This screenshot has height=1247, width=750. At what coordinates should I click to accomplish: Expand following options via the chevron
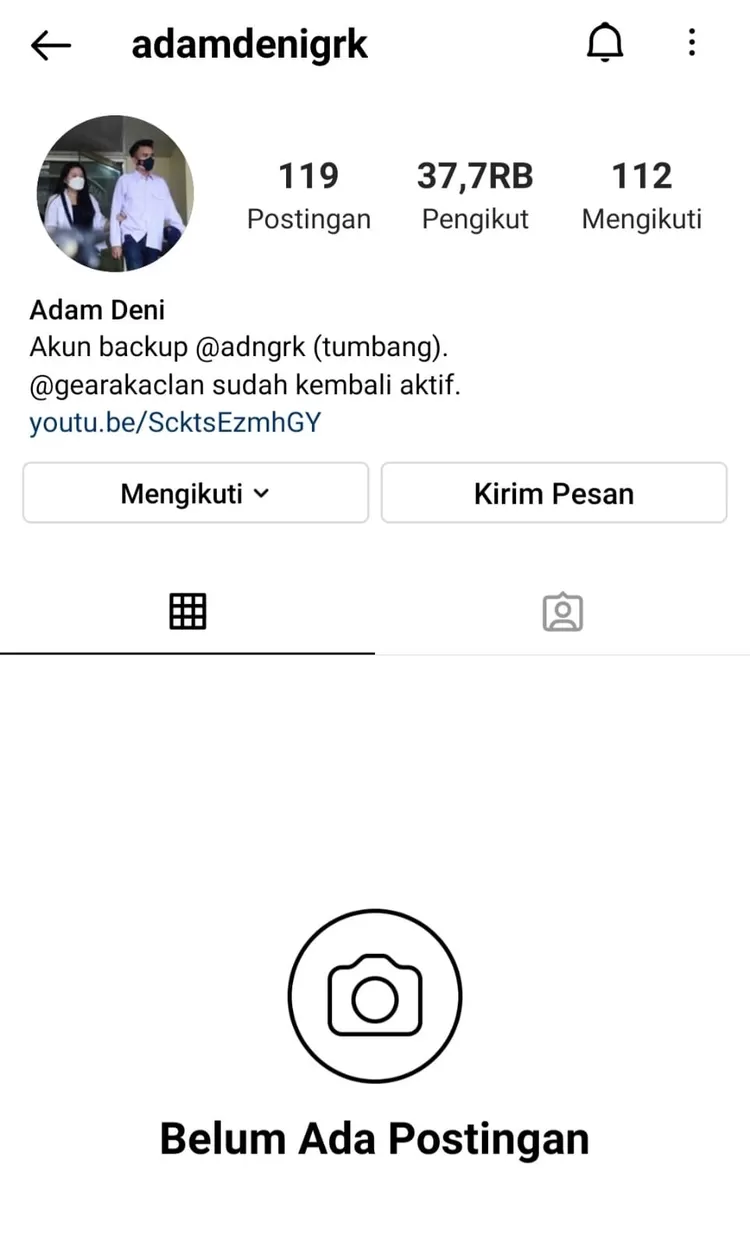(x=263, y=493)
